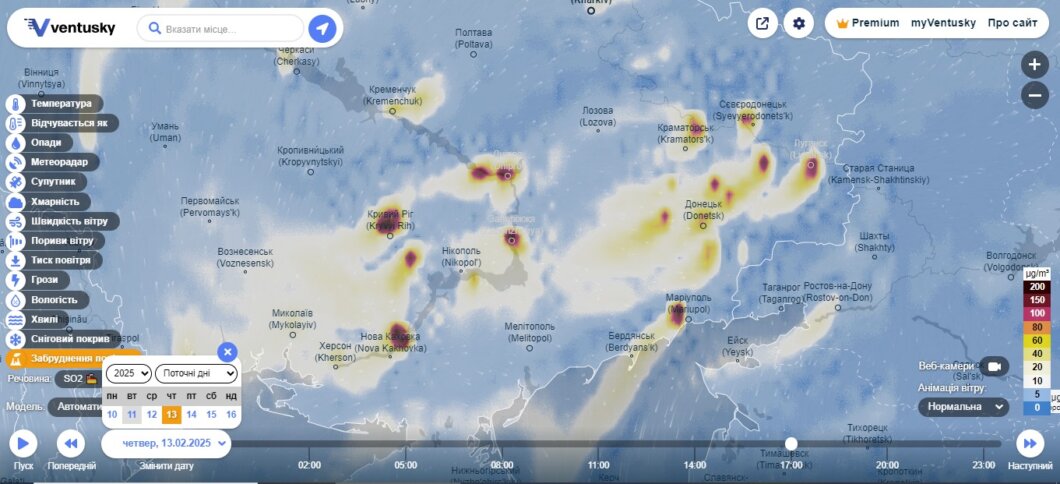1060x484 pixels.
Task: Zoom in on the map
Action: pyautogui.click(x=1035, y=65)
